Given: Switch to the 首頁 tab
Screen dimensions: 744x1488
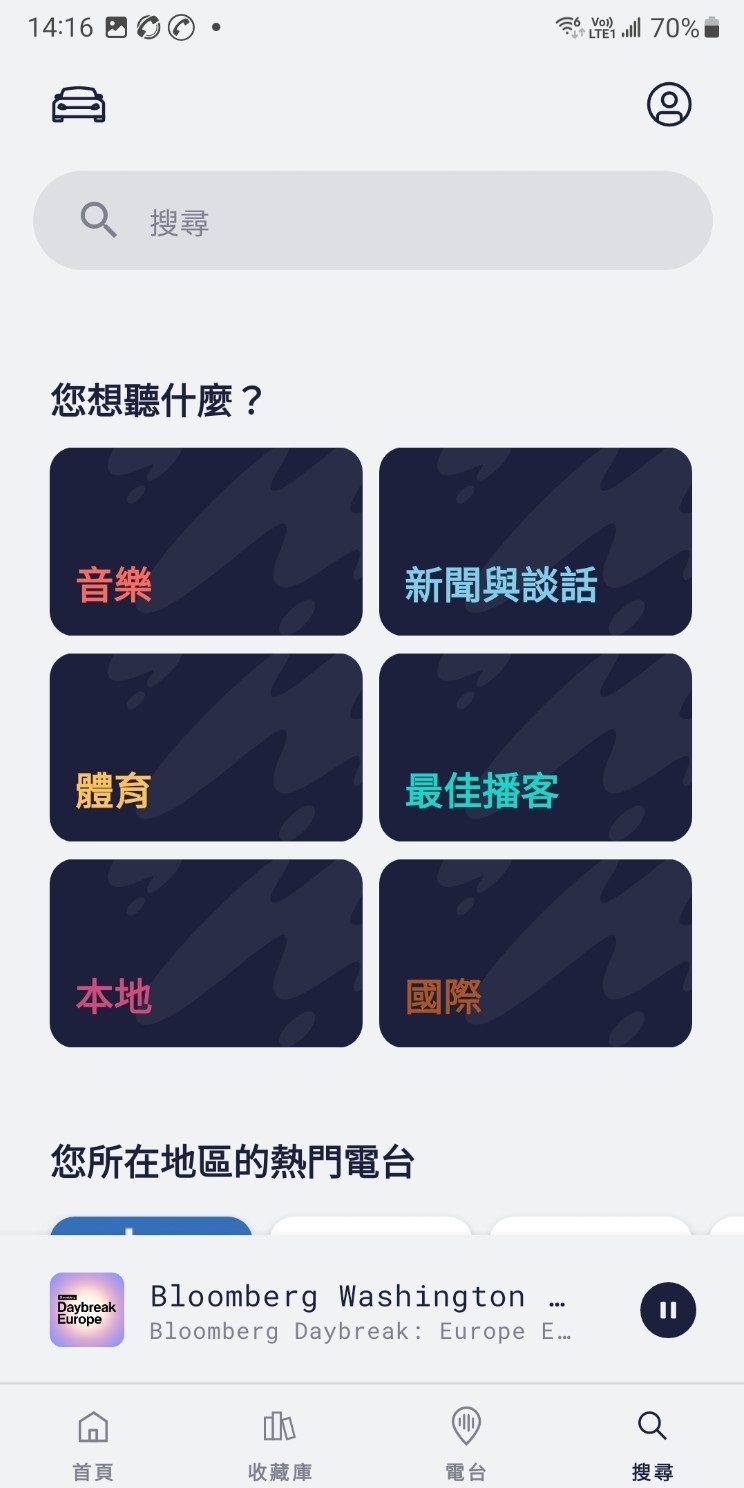Looking at the screenshot, I should 92,1440.
